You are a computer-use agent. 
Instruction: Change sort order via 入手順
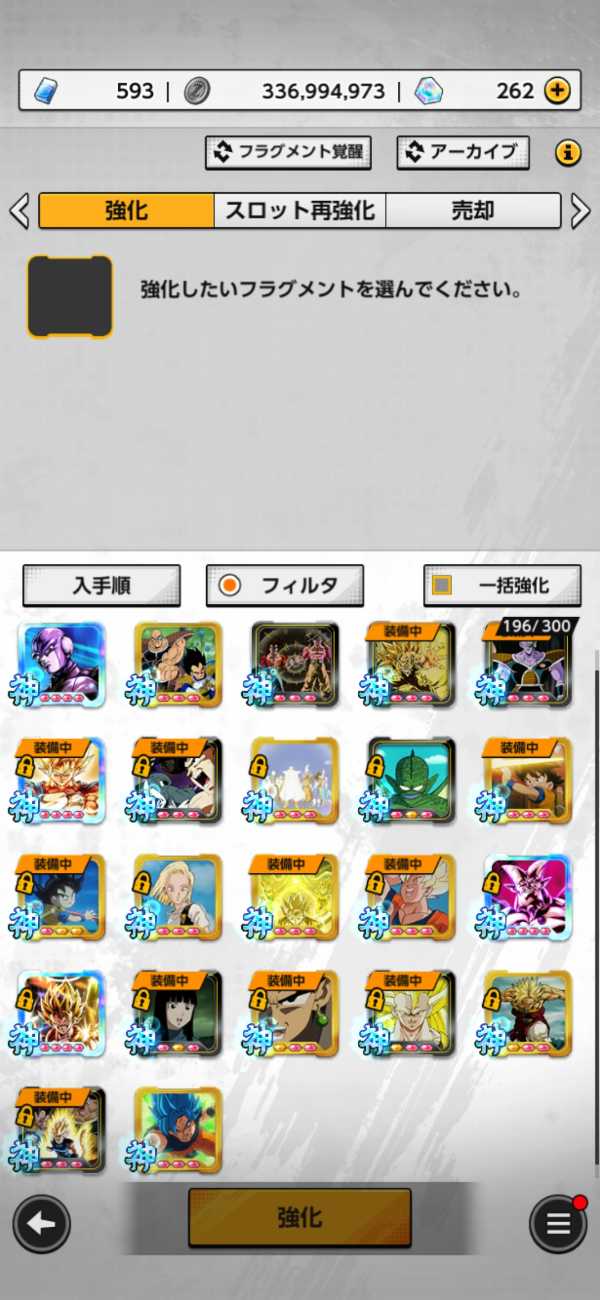[101, 586]
